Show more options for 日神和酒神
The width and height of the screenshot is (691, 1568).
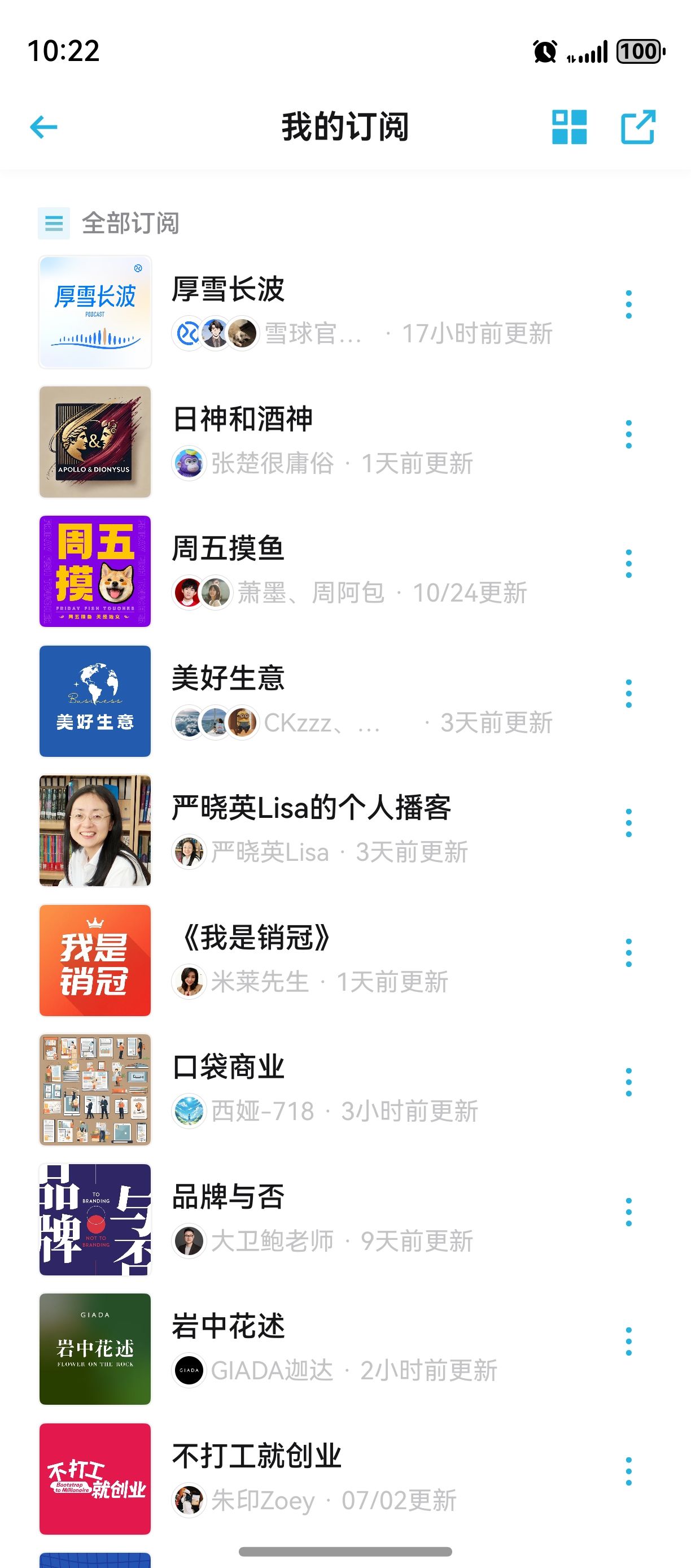click(628, 434)
